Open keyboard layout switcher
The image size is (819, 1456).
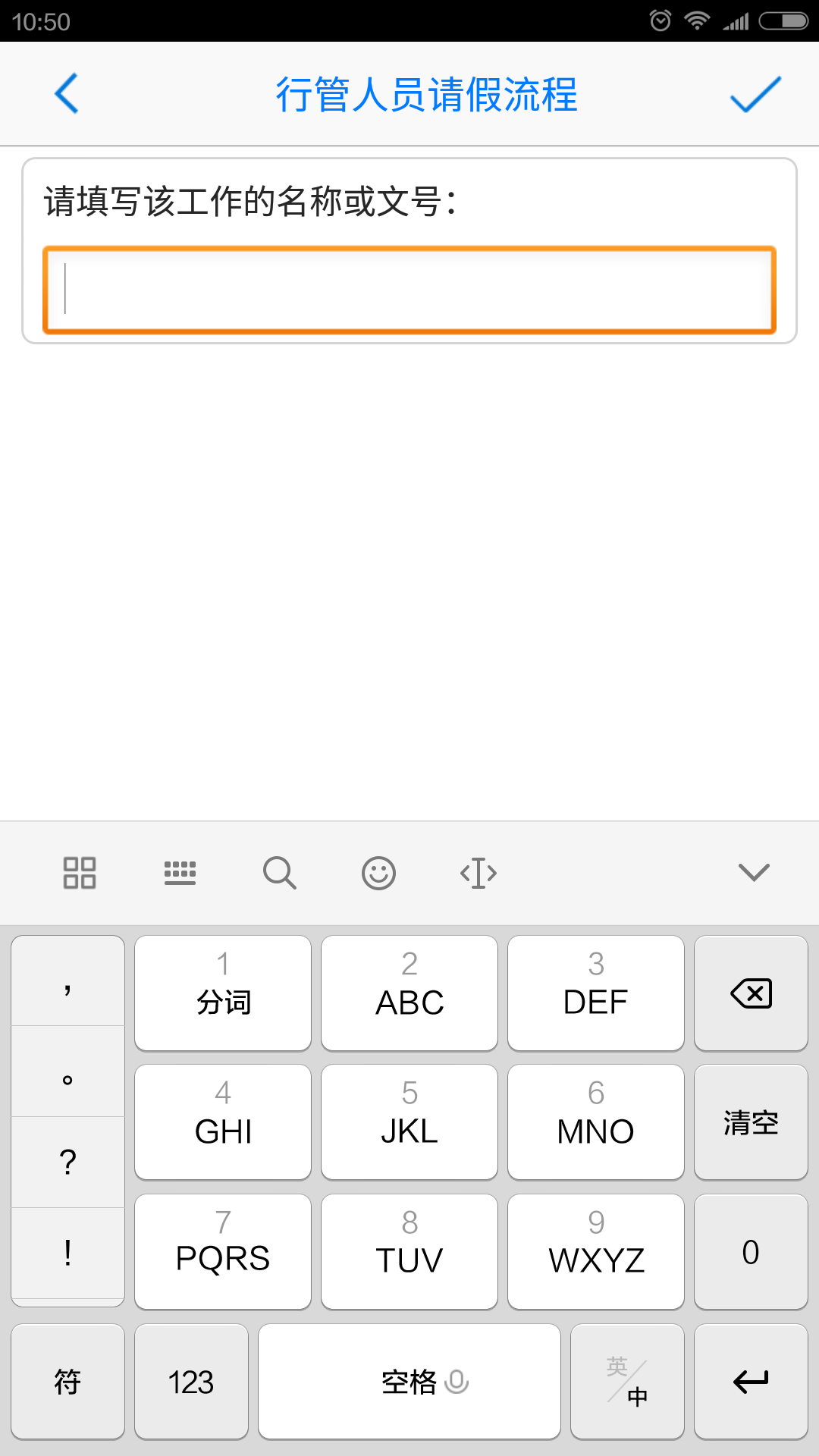point(180,873)
